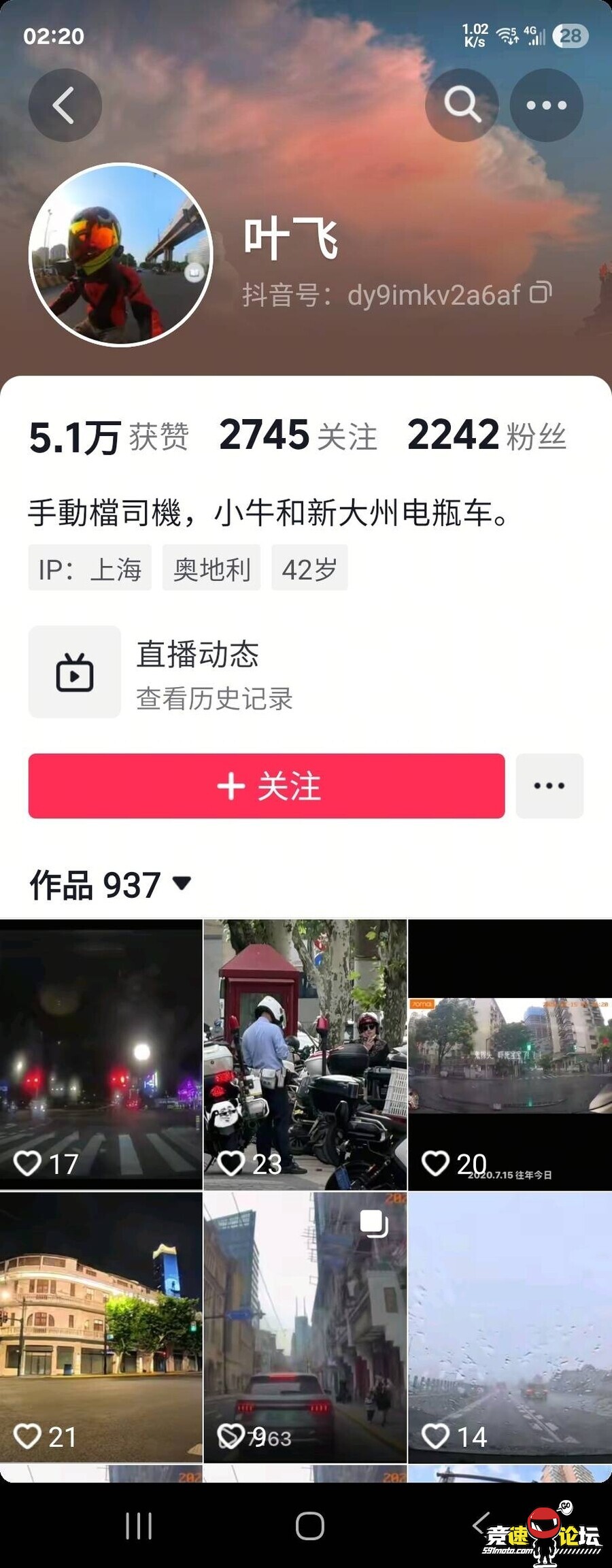Open the night building video with 21 likes
The width and height of the screenshot is (612, 1568).
pyautogui.click(x=101, y=1327)
